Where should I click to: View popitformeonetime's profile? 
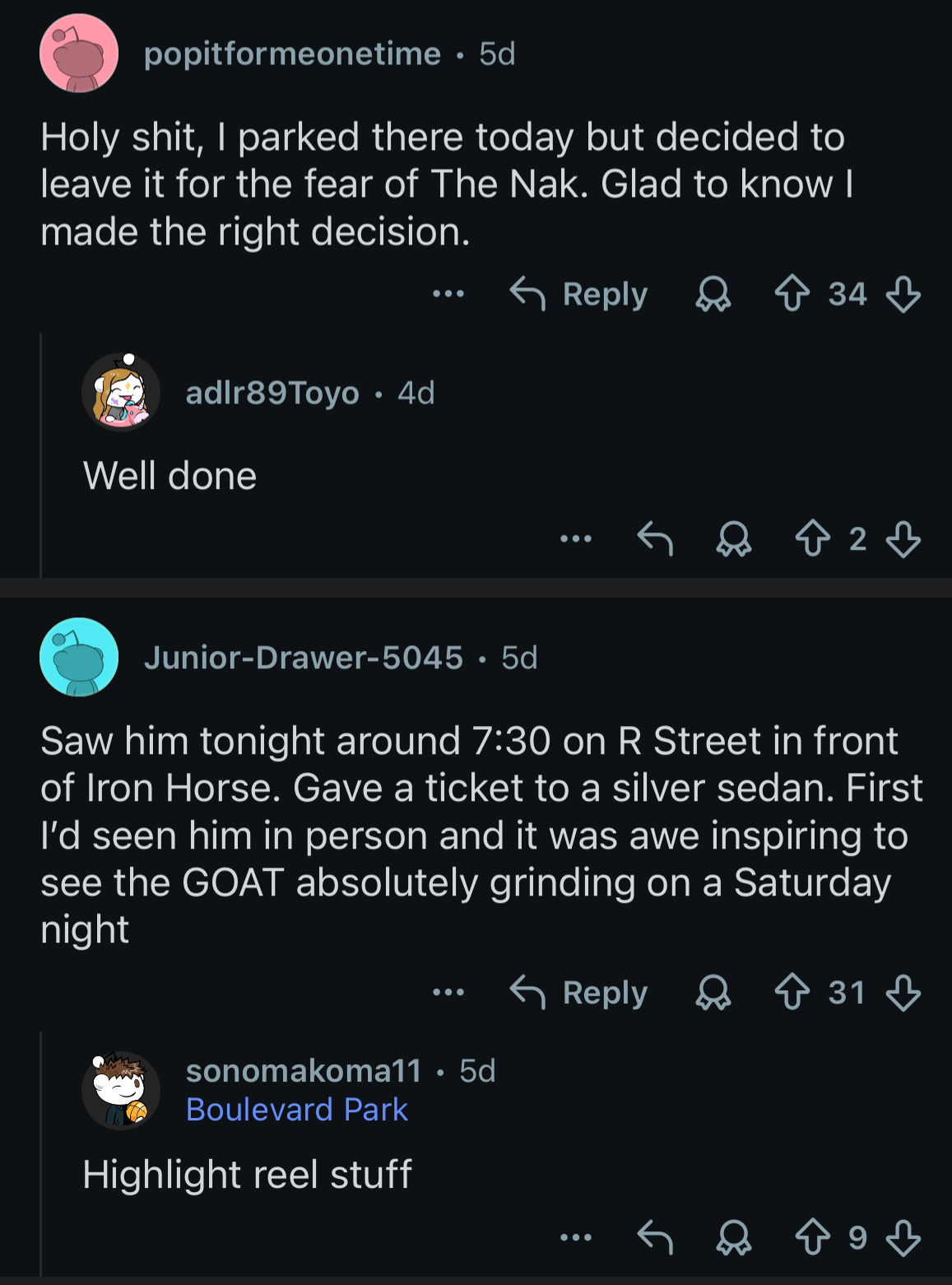click(292, 54)
